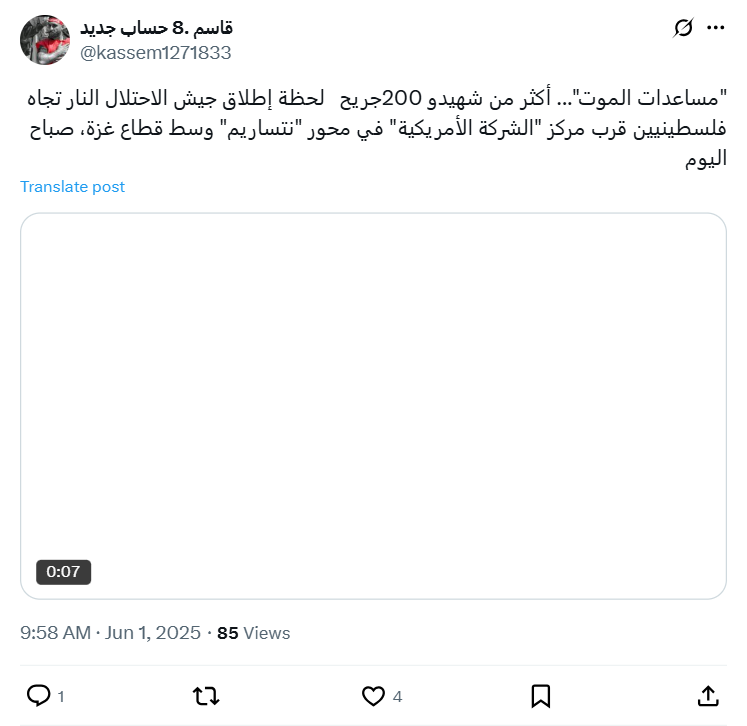This screenshot has width=747, height=726.
Task: Open the profile picture of kassem1271833
Action: point(45,40)
